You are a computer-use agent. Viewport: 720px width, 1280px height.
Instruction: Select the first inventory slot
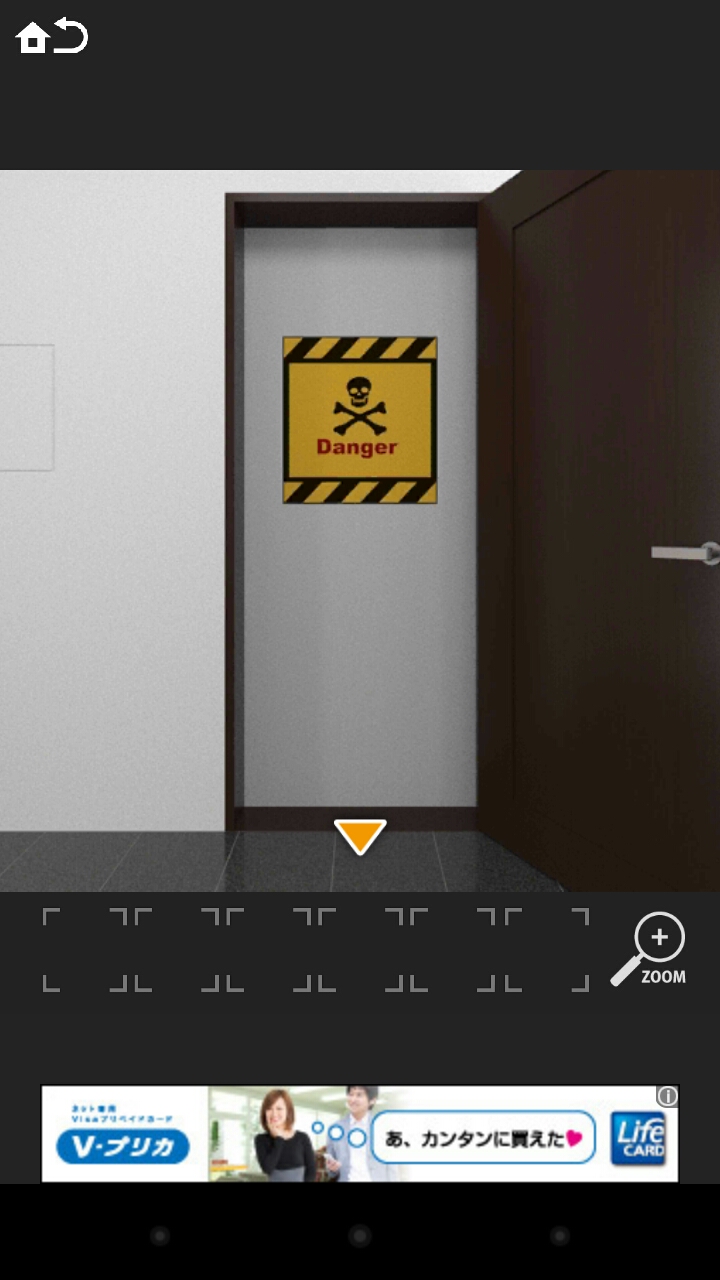click(84, 950)
